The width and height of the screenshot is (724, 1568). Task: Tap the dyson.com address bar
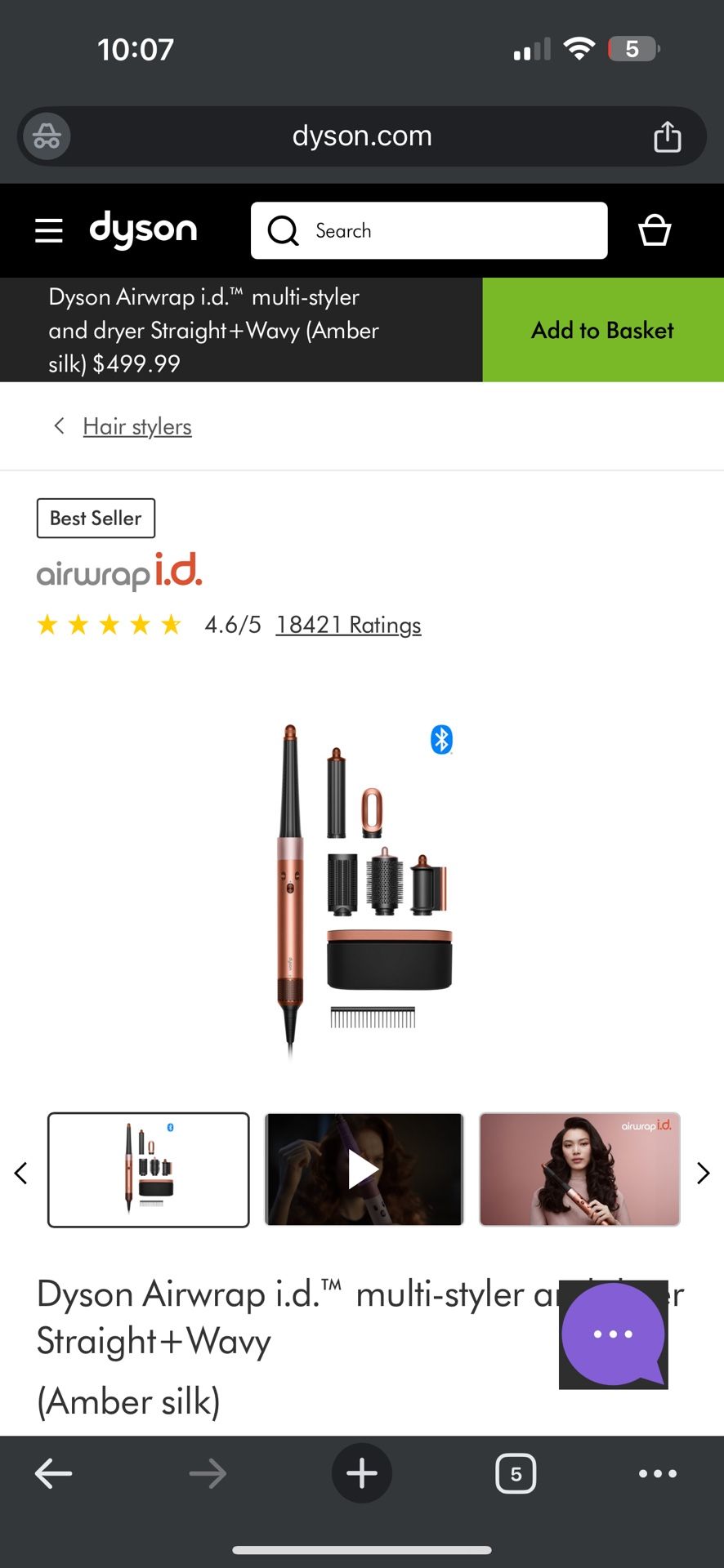362,136
